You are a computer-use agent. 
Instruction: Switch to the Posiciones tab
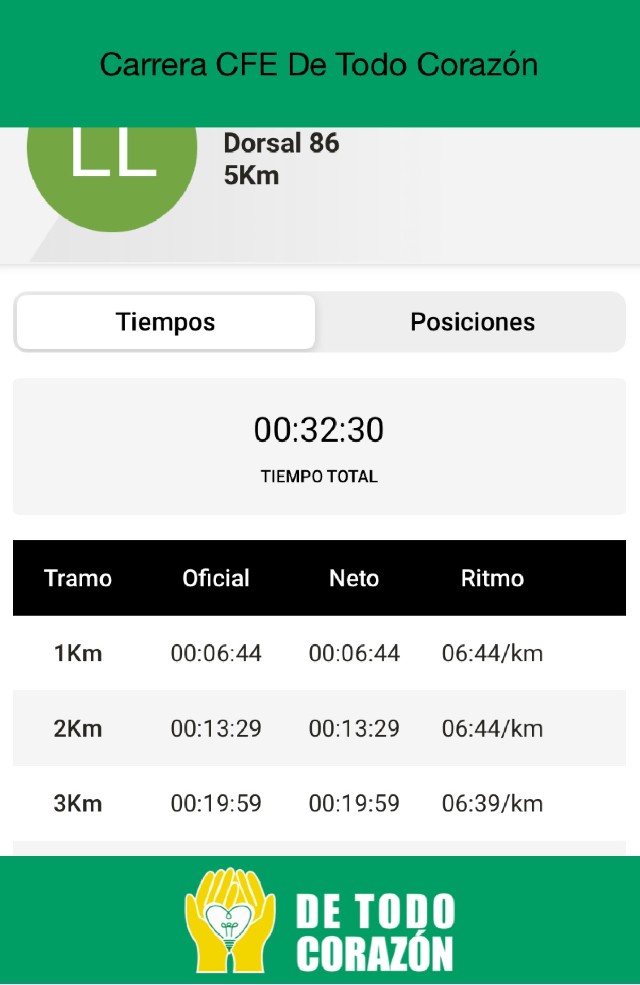coord(472,322)
